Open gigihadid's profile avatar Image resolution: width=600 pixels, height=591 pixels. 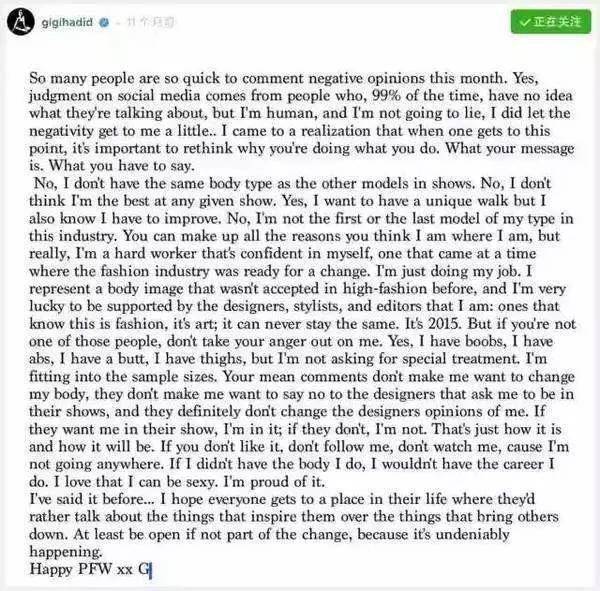20,20
